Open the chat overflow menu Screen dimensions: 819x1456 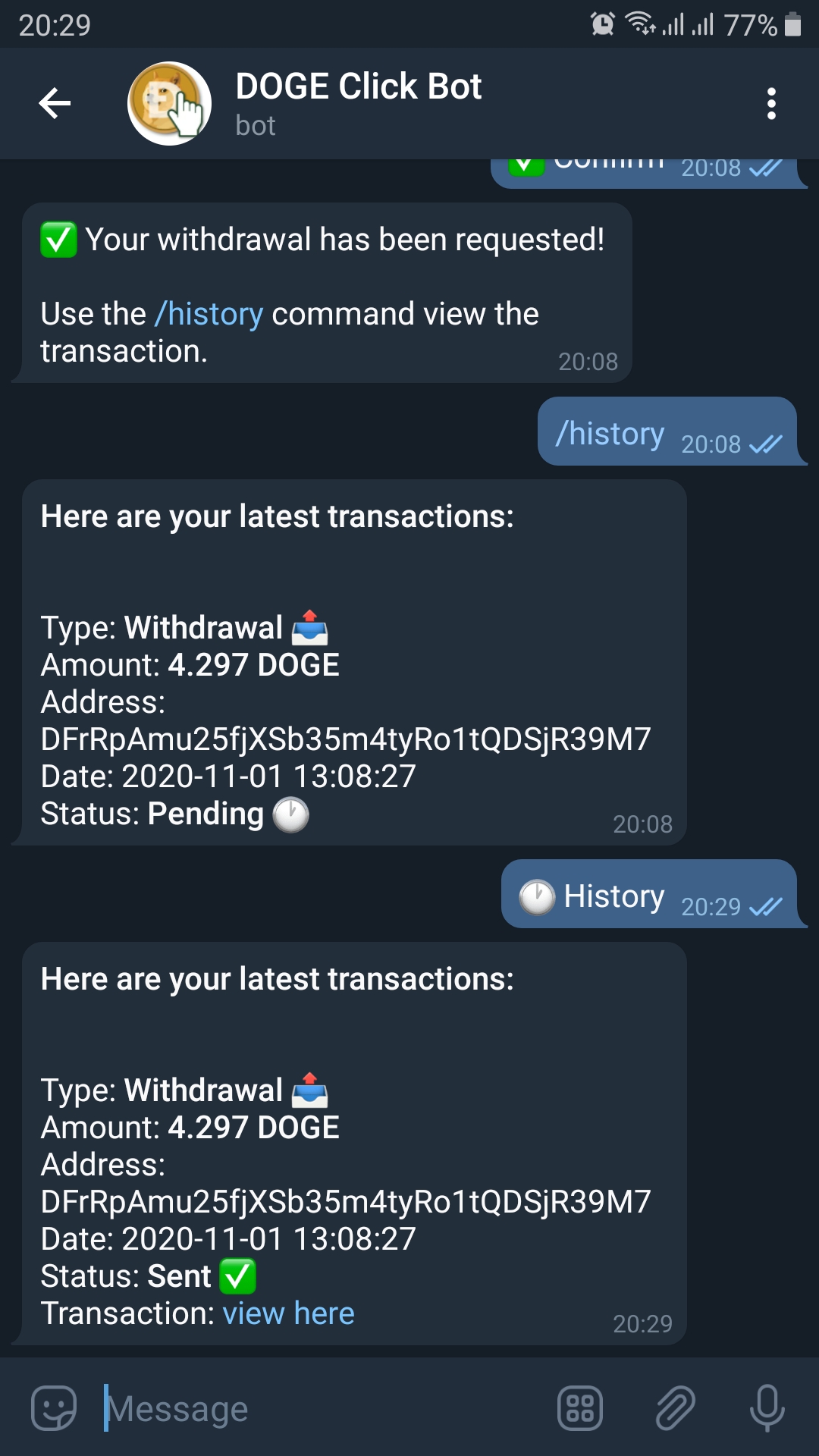point(771,104)
